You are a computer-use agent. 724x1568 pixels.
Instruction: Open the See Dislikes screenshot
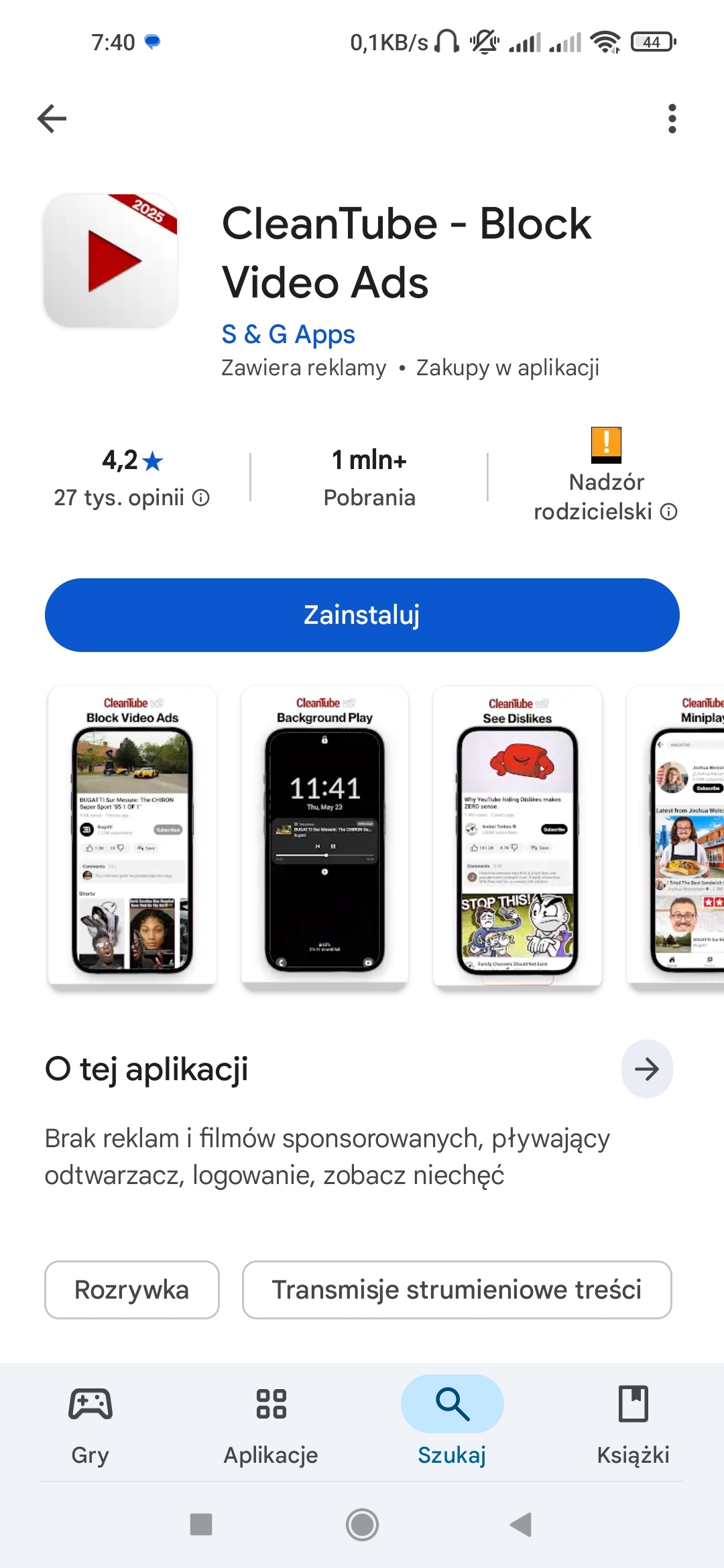click(x=518, y=836)
